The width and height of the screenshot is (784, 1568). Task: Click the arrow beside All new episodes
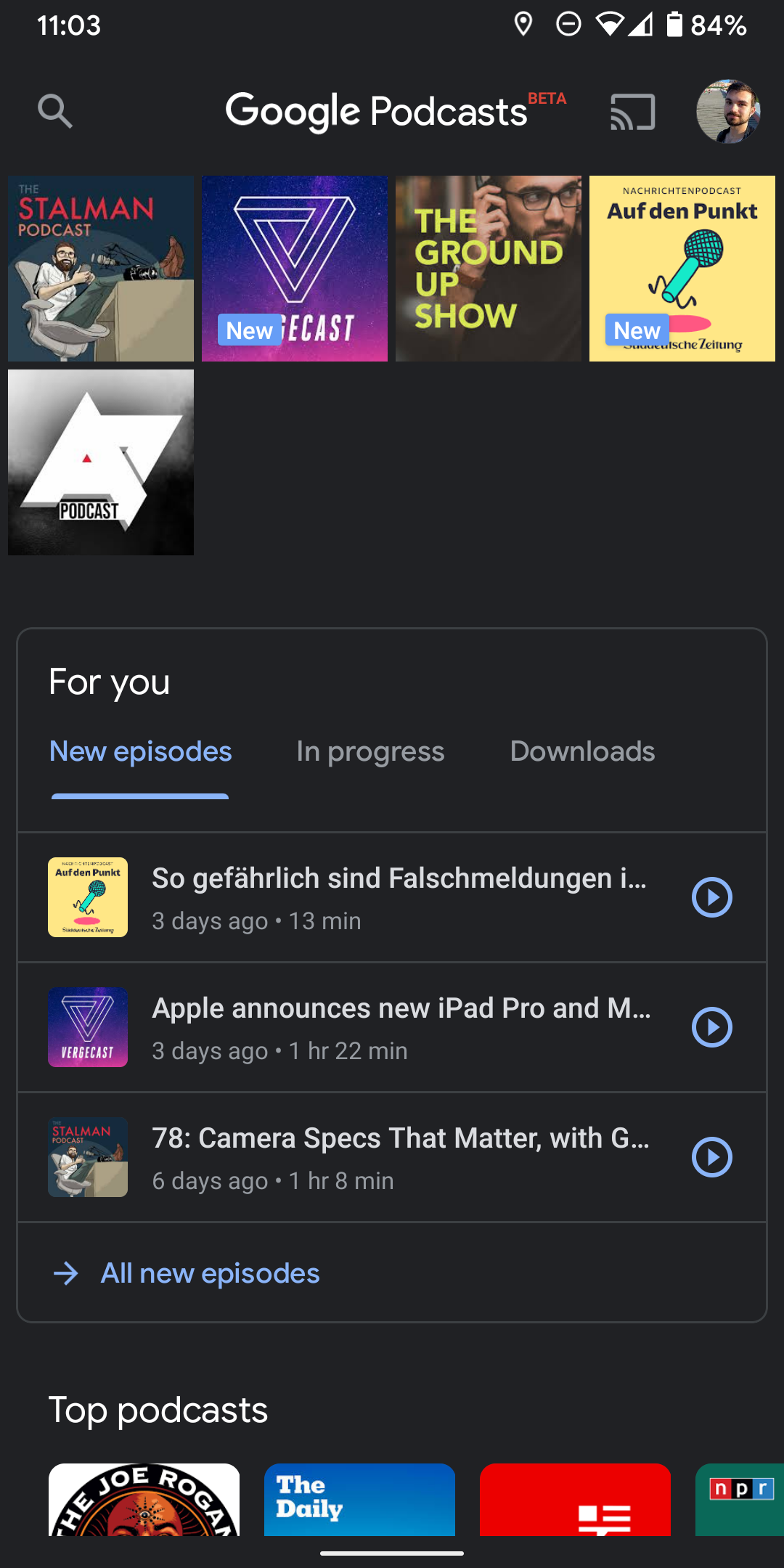66,1273
